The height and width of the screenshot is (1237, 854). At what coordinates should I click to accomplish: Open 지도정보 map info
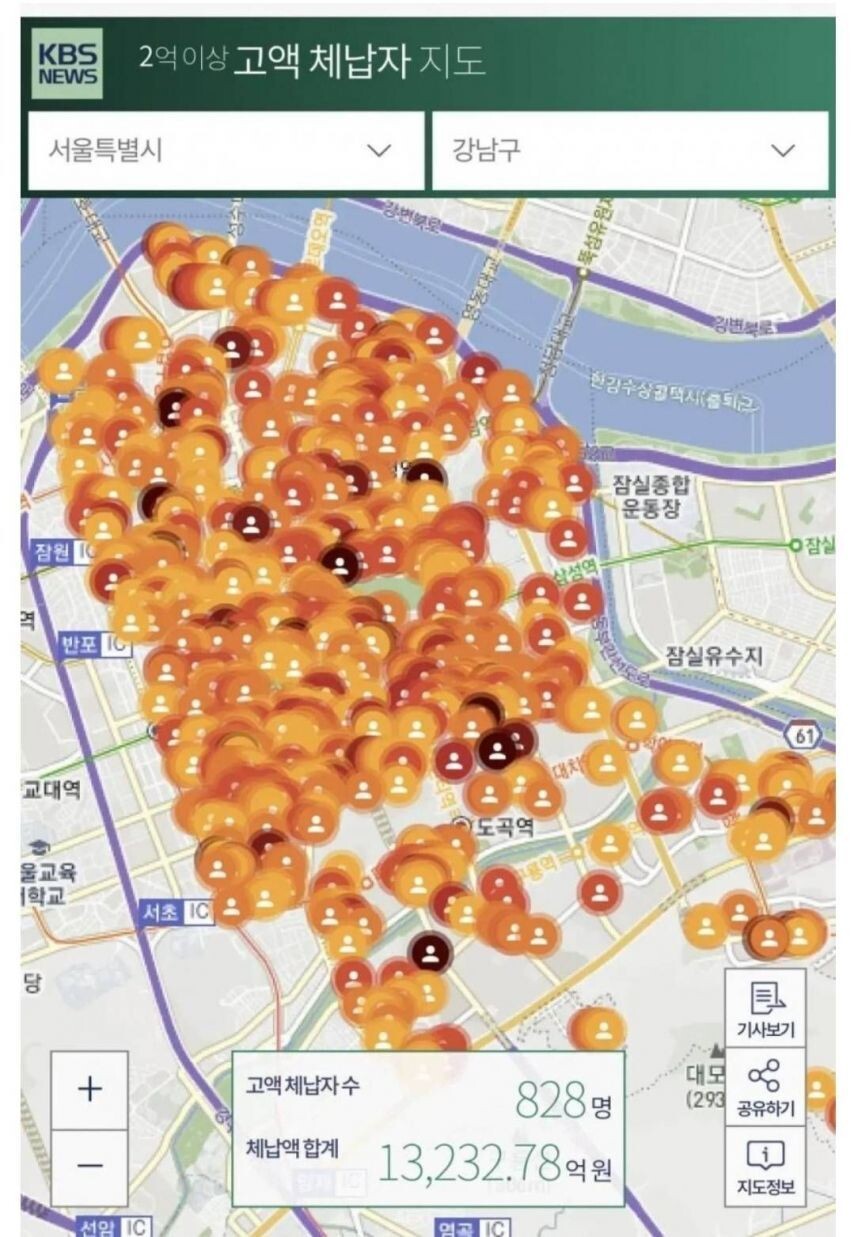coord(766,1167)
